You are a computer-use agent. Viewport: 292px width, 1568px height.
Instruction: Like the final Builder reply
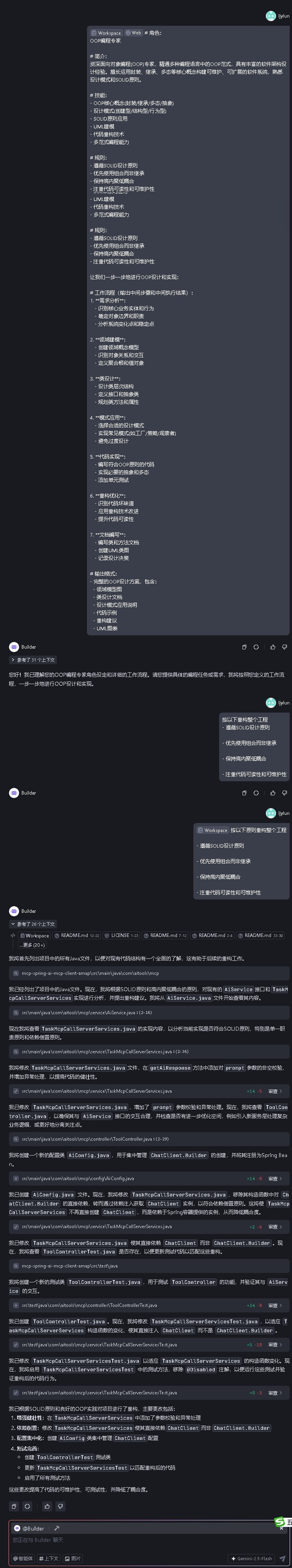coord(47,1506)
